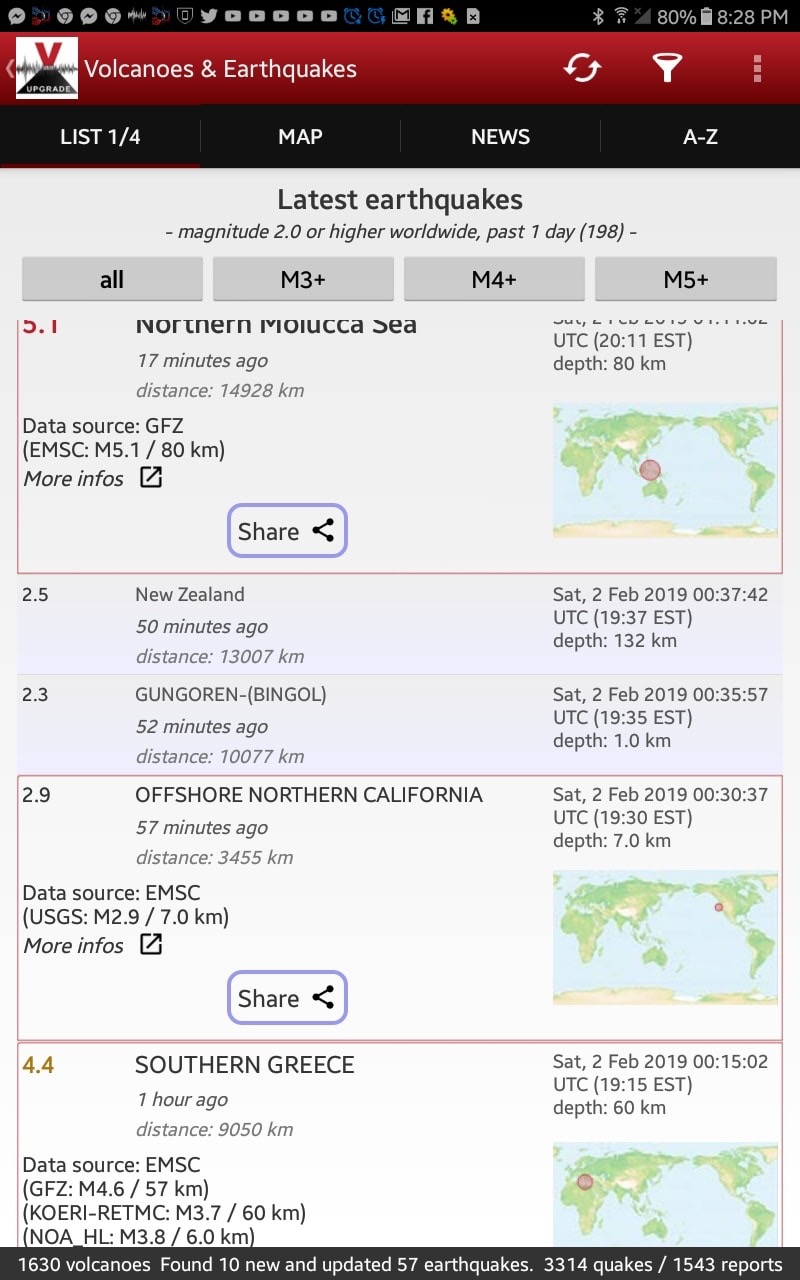The image size is (800, 1280).
Task: Switch to the MAP tab
Action: 300,137
